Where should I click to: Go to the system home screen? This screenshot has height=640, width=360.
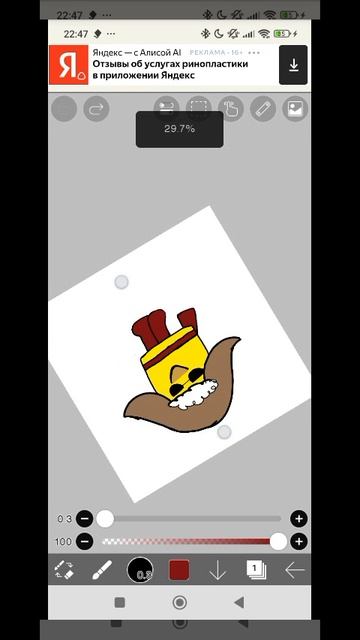coord(180,602)
